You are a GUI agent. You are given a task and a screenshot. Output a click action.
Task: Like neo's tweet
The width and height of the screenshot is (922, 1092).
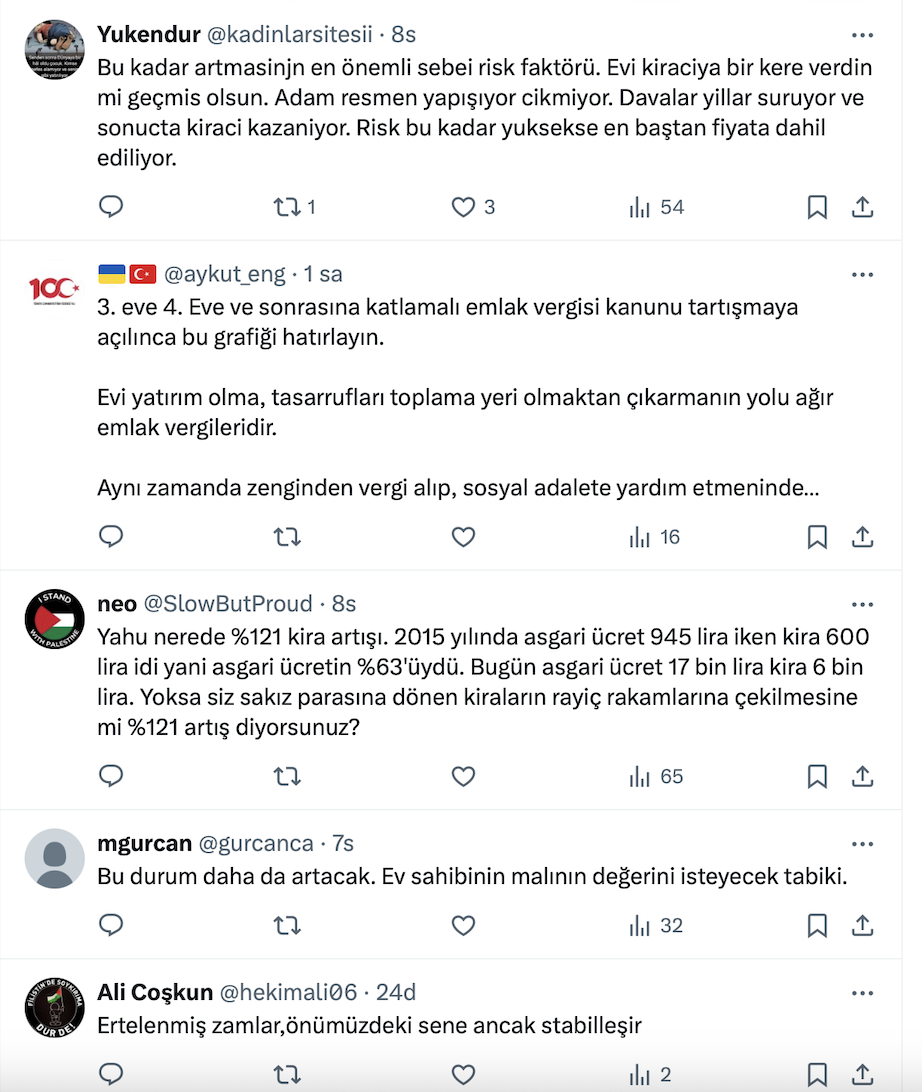463,776
